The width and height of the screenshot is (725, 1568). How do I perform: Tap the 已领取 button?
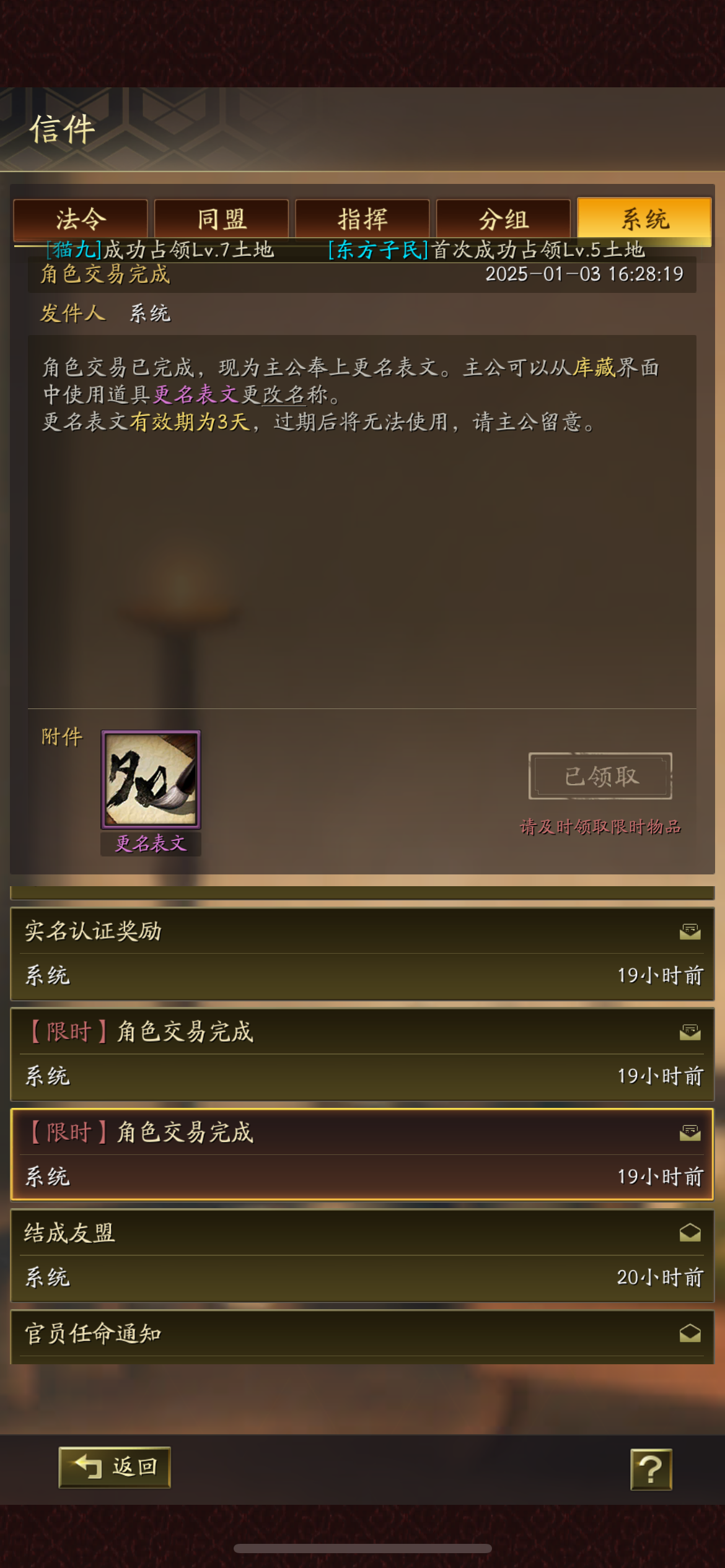[x=600, y=776]
